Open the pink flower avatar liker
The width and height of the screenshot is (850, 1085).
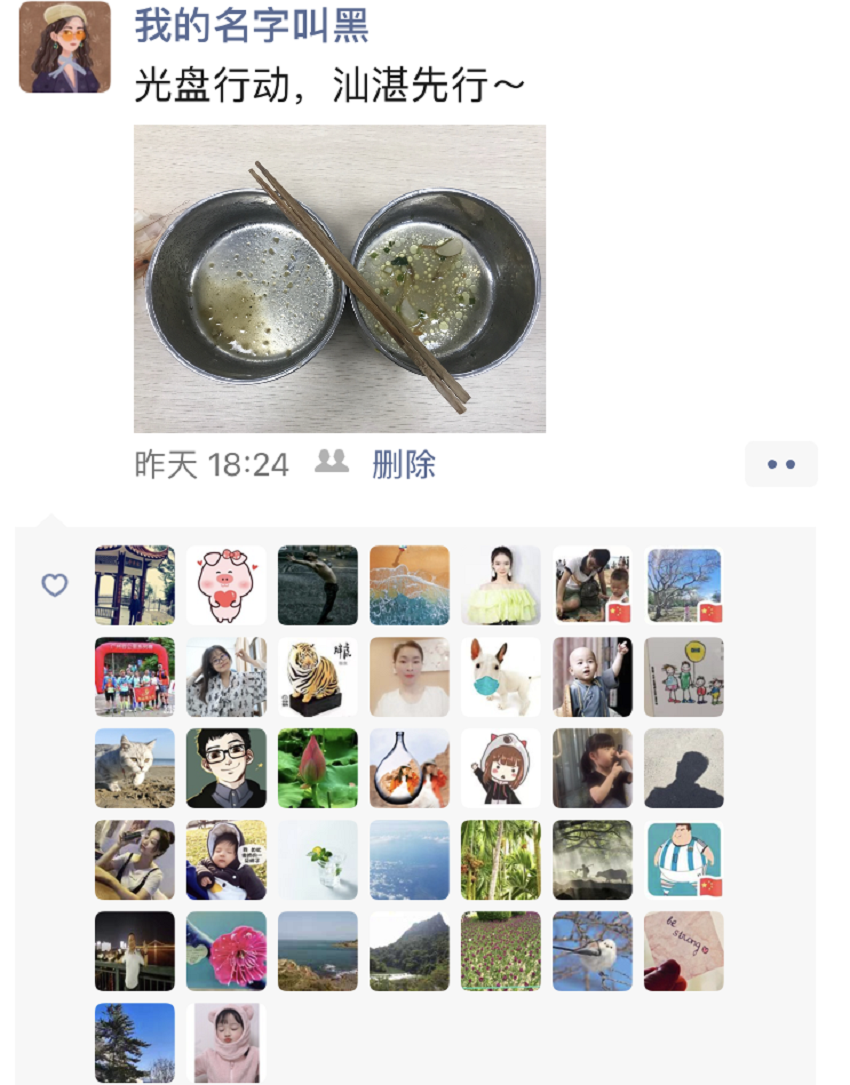(x=226, y=951)
